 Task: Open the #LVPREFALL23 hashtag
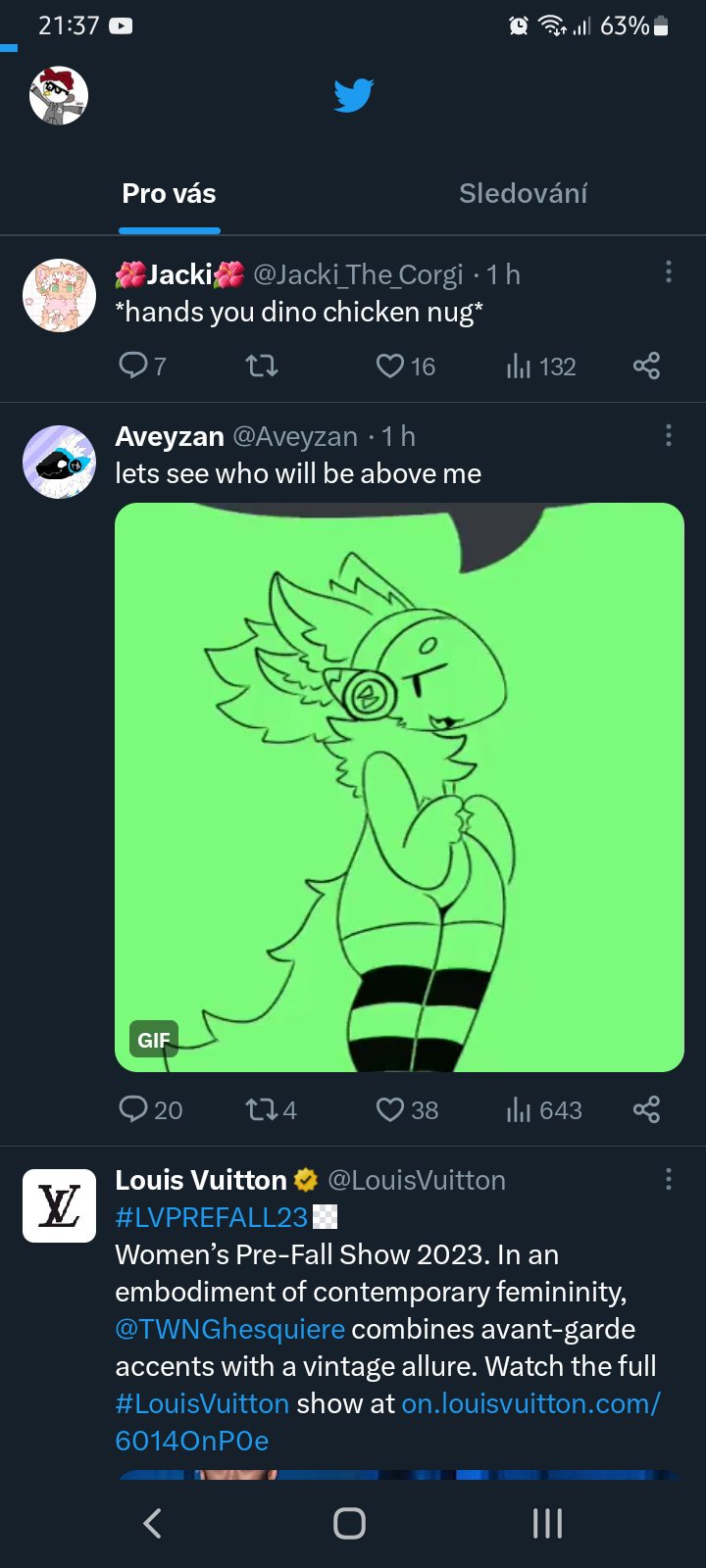(212, 1217)
